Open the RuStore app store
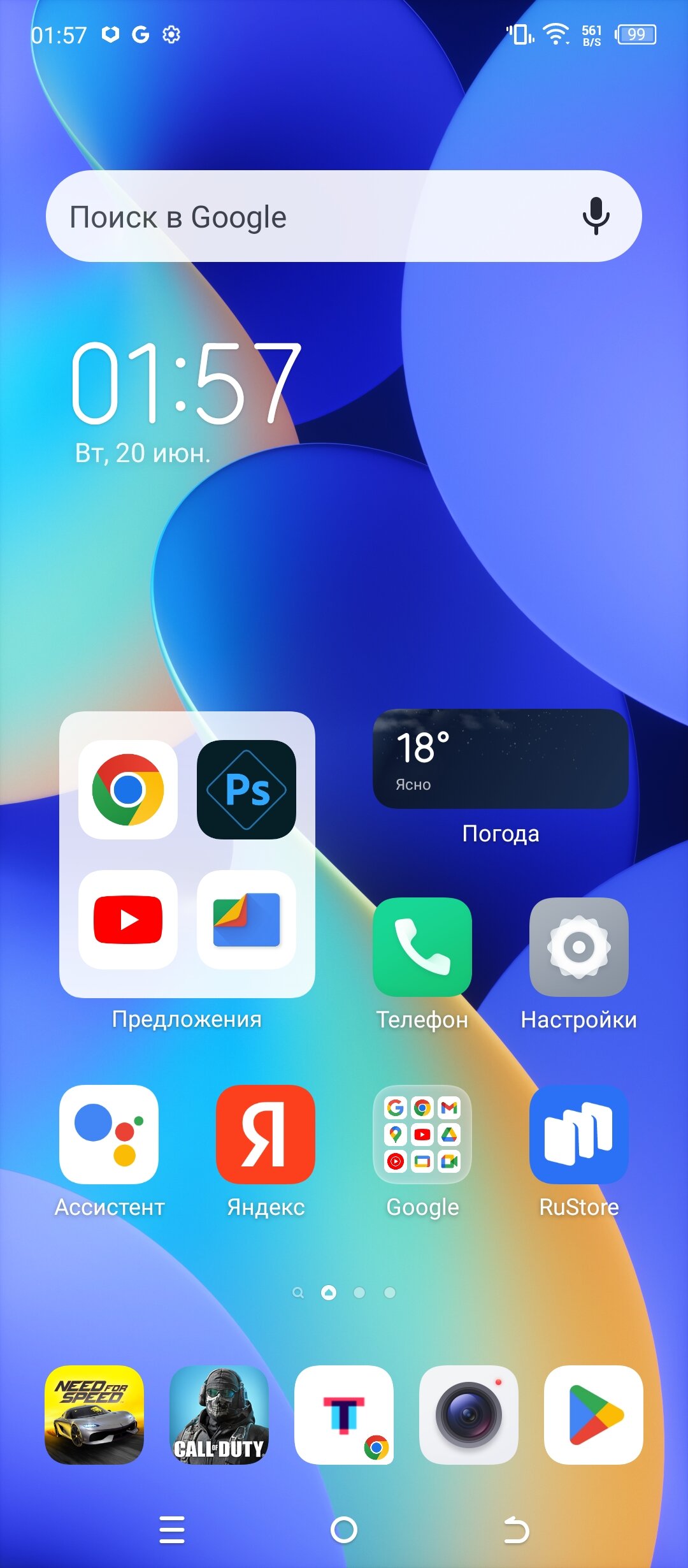Image resolution: width=688 pixels, height=1568 pixels. tap(578, 1134)
